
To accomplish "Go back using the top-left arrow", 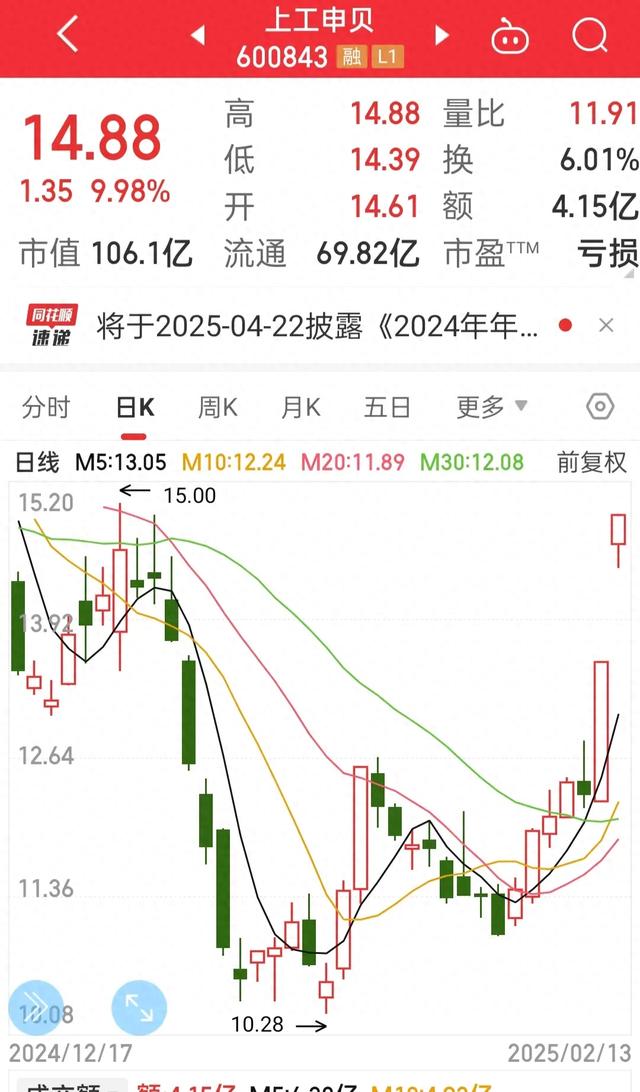I will [x=68, y=34].
